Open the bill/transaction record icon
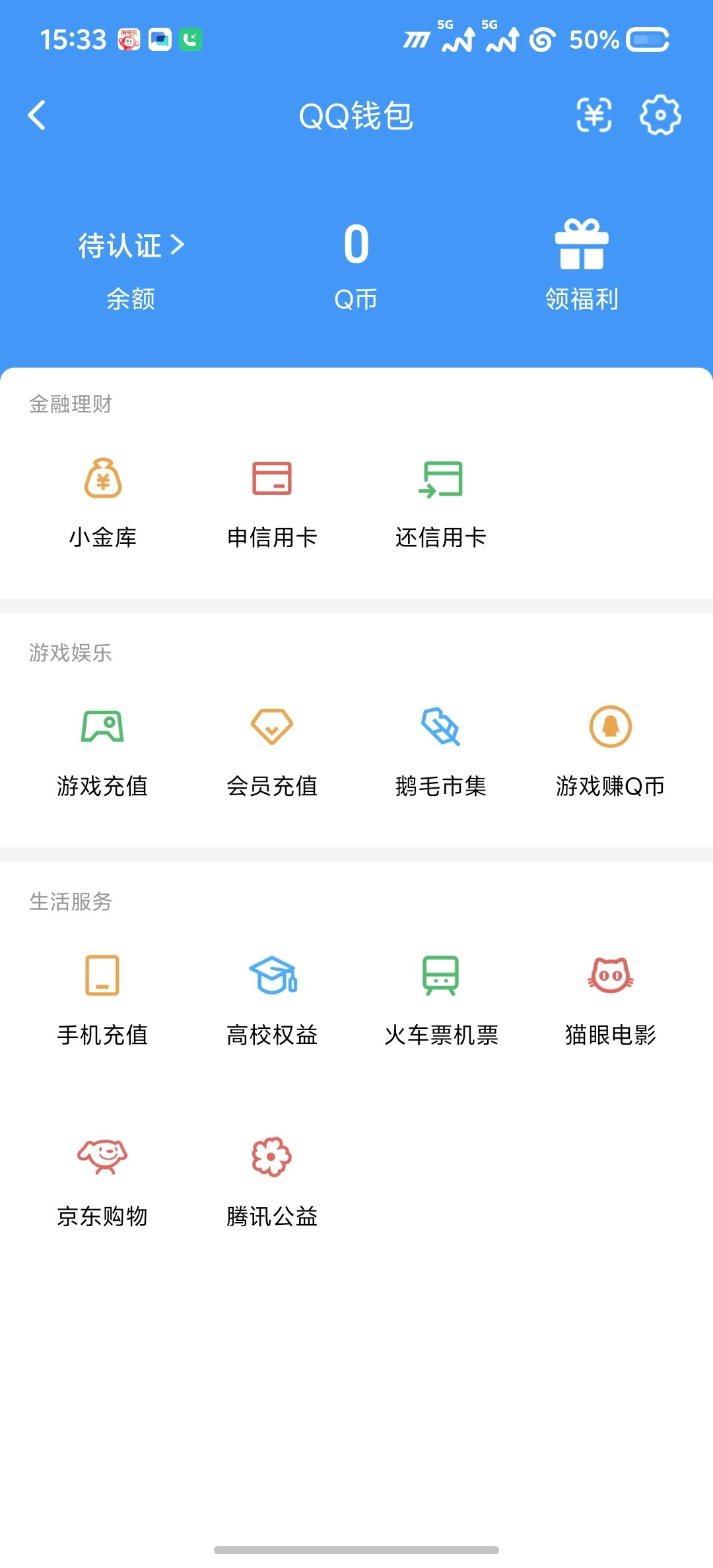The width and height of the screenshot is (713, 1568). pos(593,115)
